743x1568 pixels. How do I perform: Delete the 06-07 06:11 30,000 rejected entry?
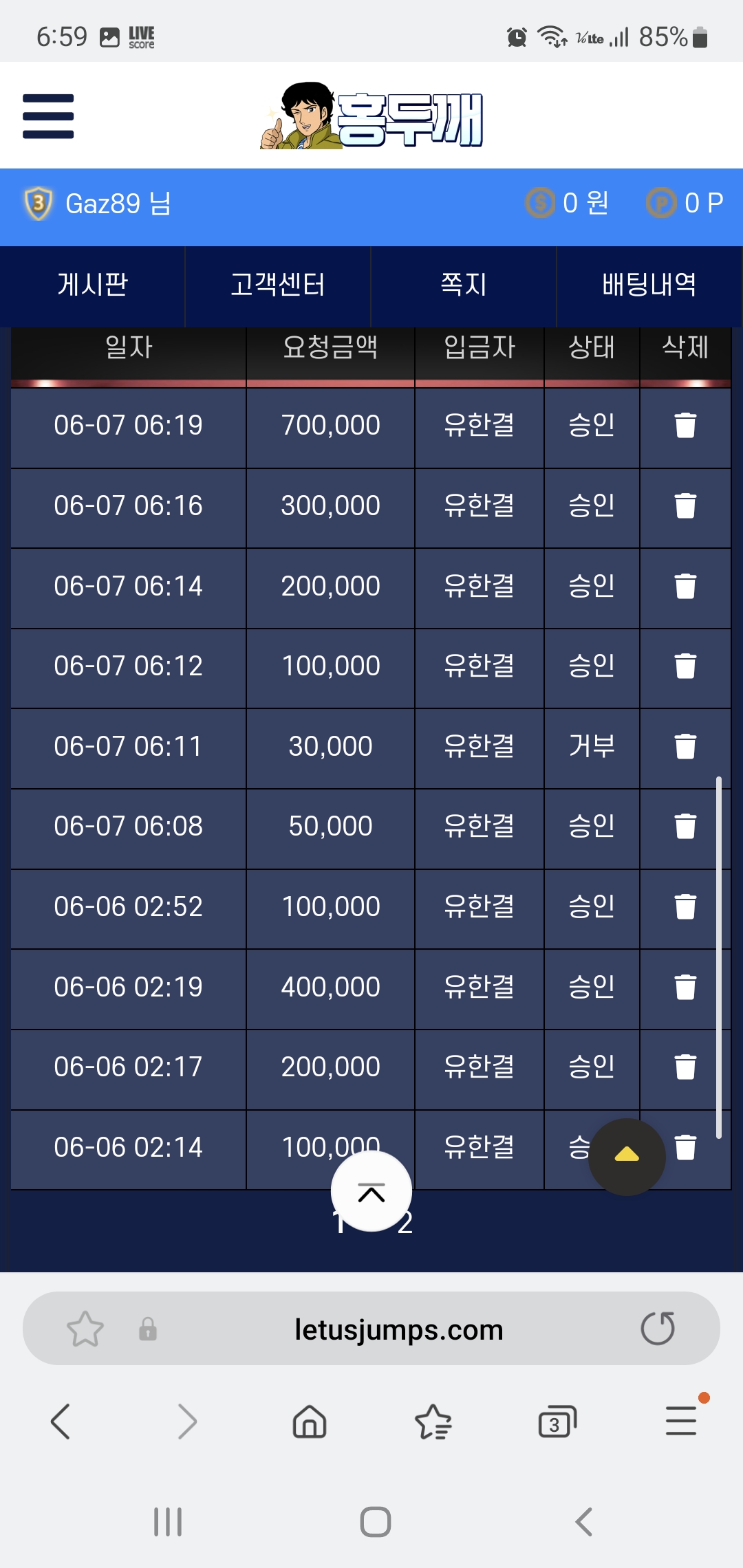tap(685, 746)
